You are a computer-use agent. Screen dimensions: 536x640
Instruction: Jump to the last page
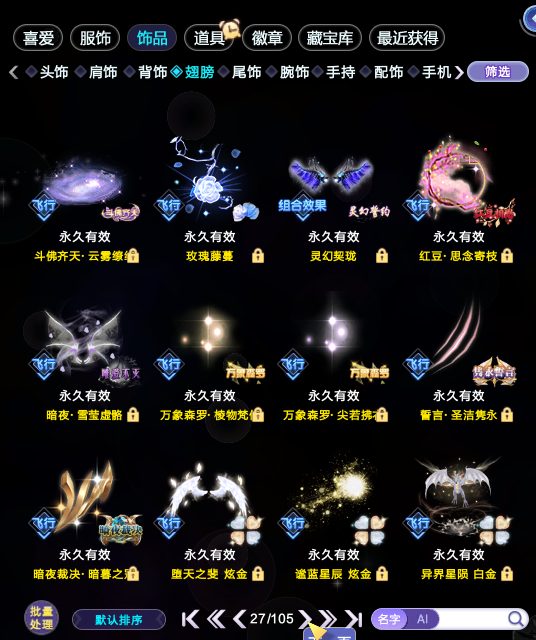pos(354,619)
